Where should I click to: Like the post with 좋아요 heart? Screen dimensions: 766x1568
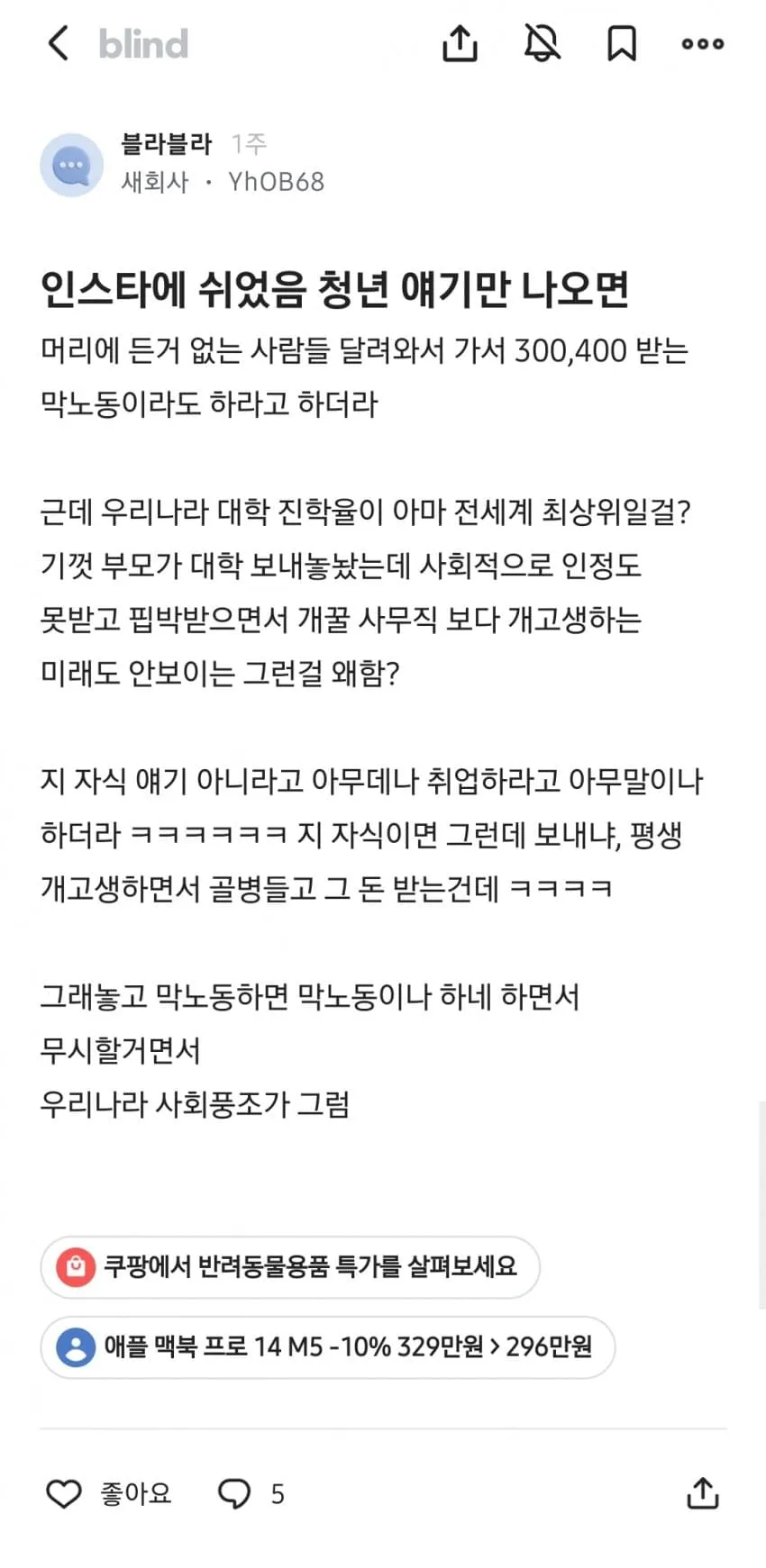(108, 1494)
